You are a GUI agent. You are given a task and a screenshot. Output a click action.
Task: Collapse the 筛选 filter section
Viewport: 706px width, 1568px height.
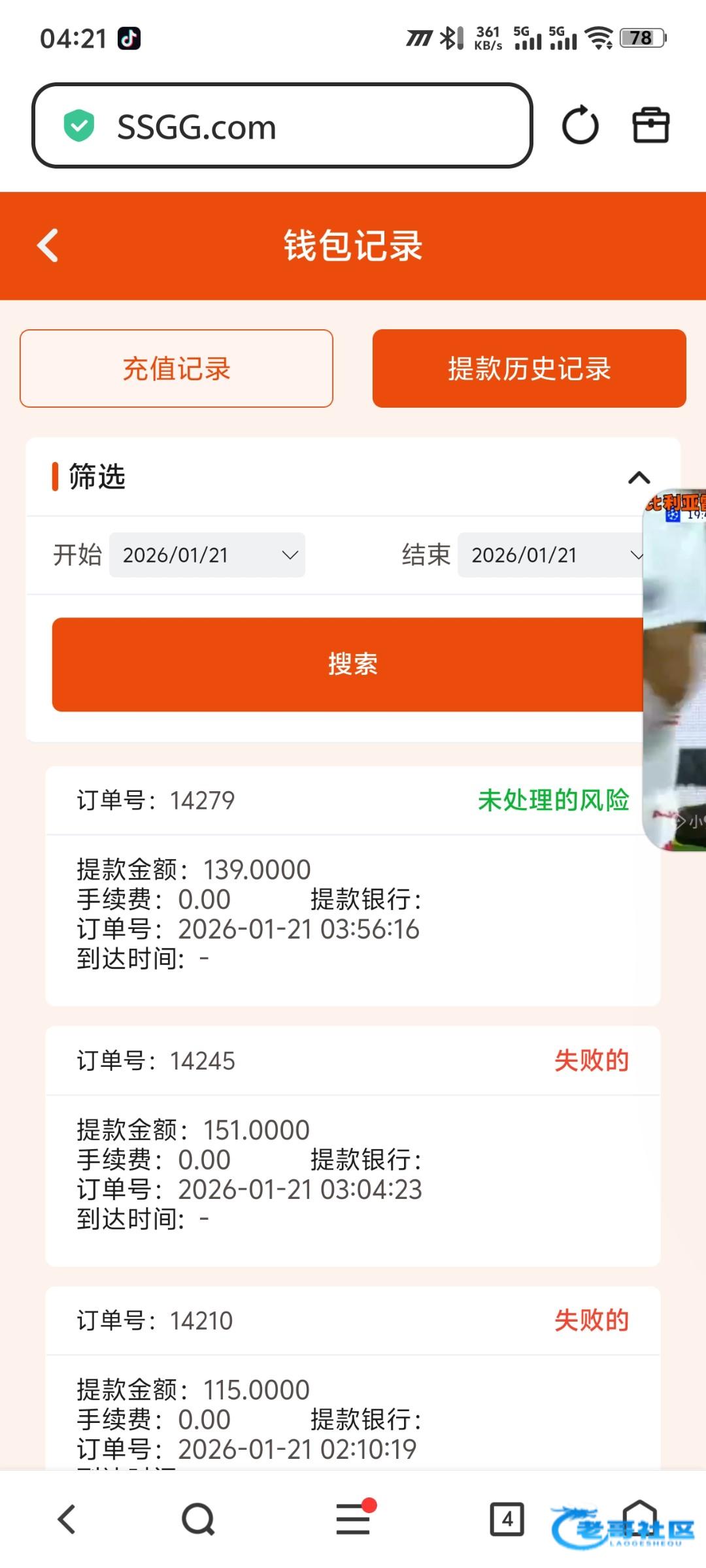click(x=639, y=478)
